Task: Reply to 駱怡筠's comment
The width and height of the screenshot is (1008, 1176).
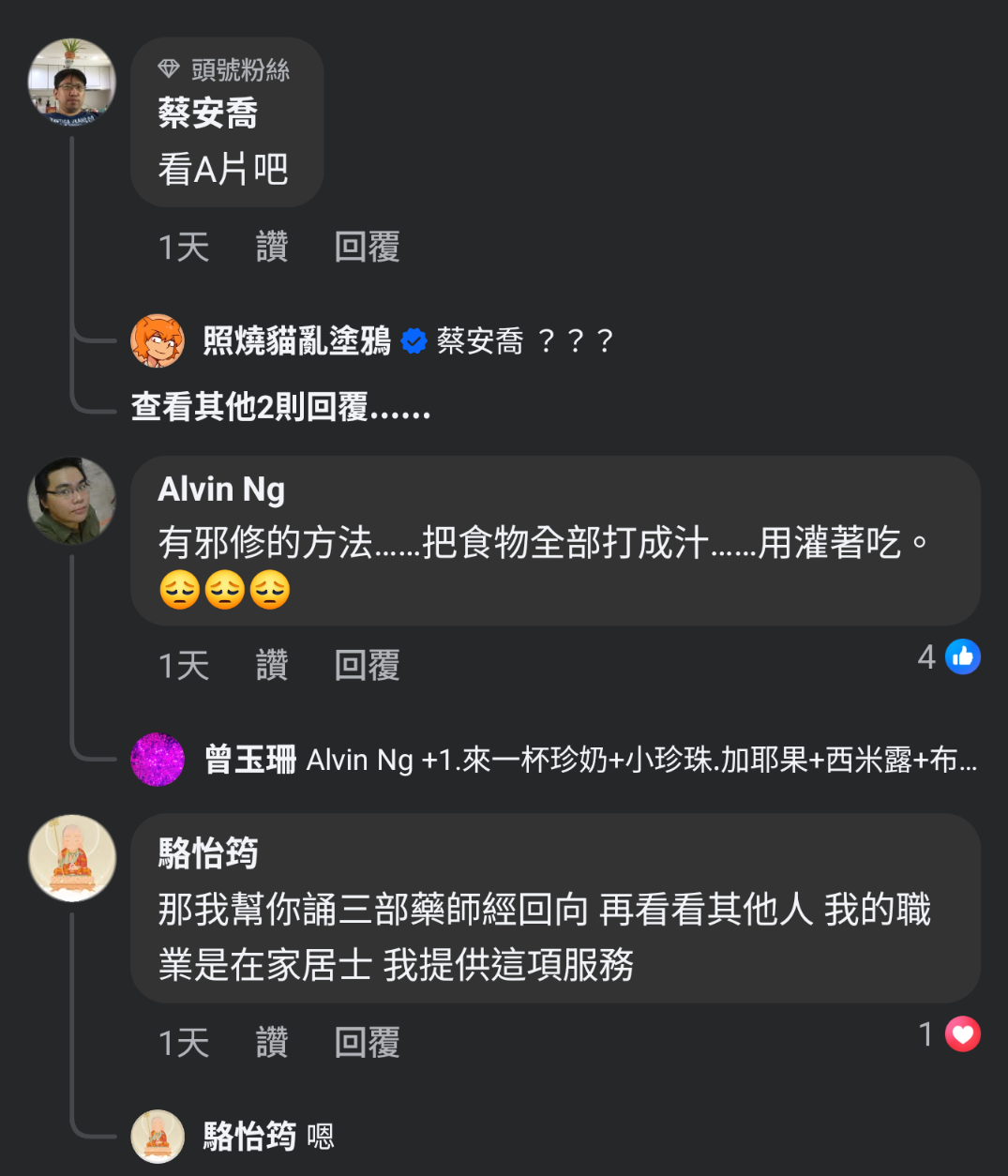Action: coord(367,1043)
